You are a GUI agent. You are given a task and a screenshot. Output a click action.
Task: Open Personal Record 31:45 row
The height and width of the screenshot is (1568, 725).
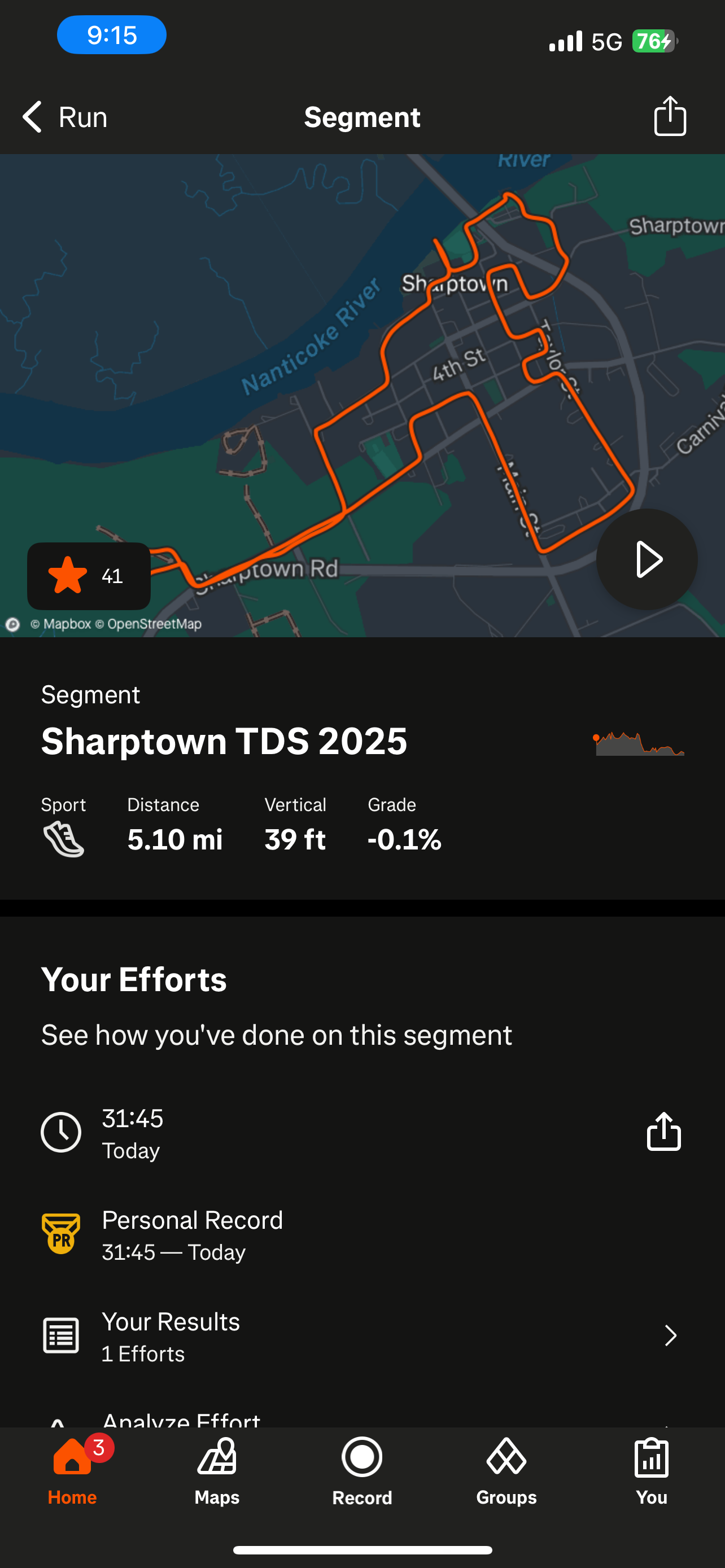click(361, 1234)
